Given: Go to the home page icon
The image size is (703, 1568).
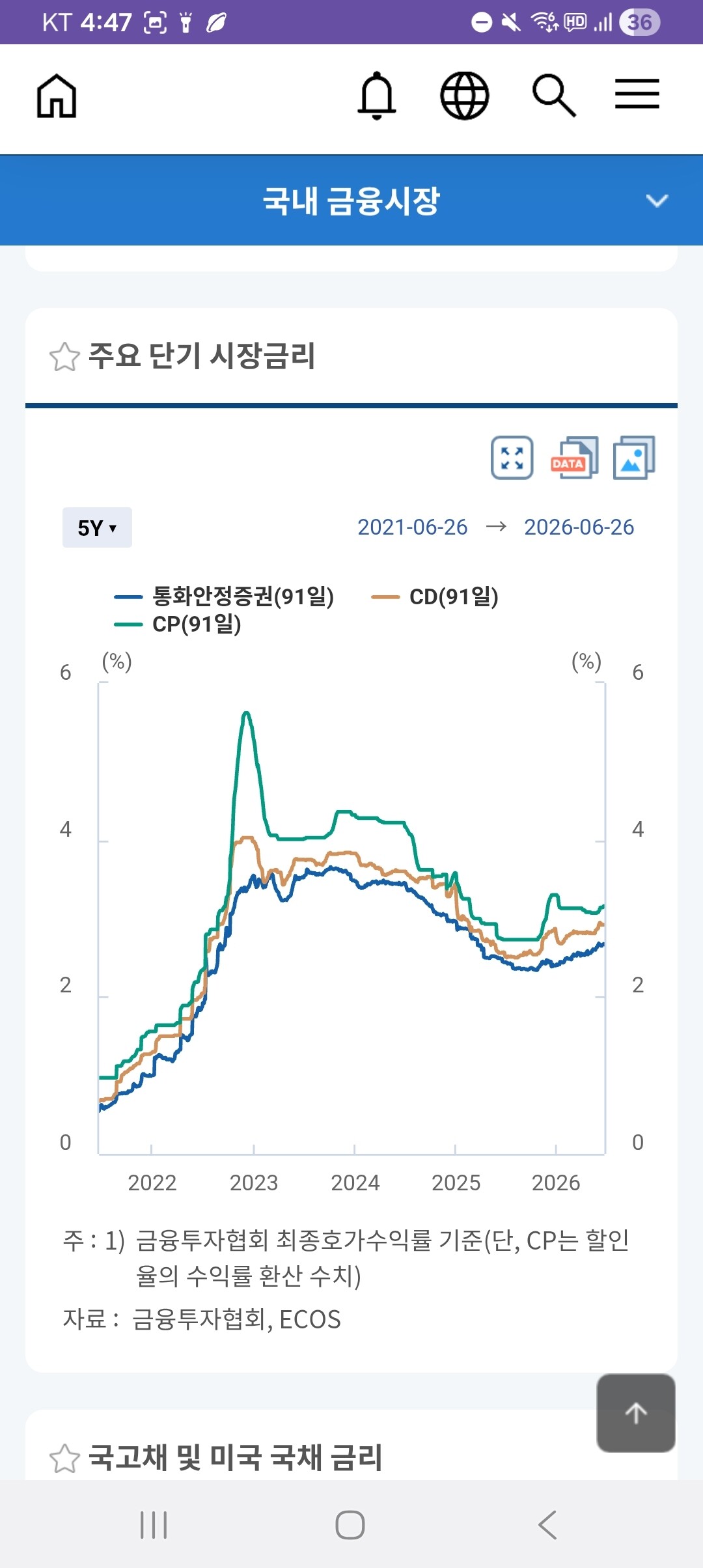Looking at the screenshot, I should (57, 96).
